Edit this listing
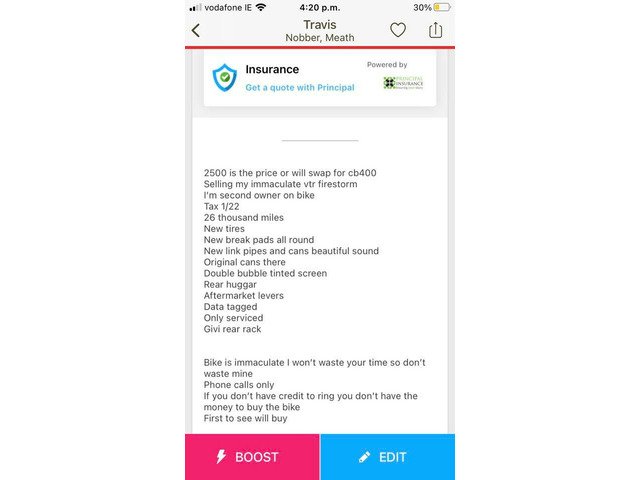Screen dimensions: 640x480 pos(387,457)
